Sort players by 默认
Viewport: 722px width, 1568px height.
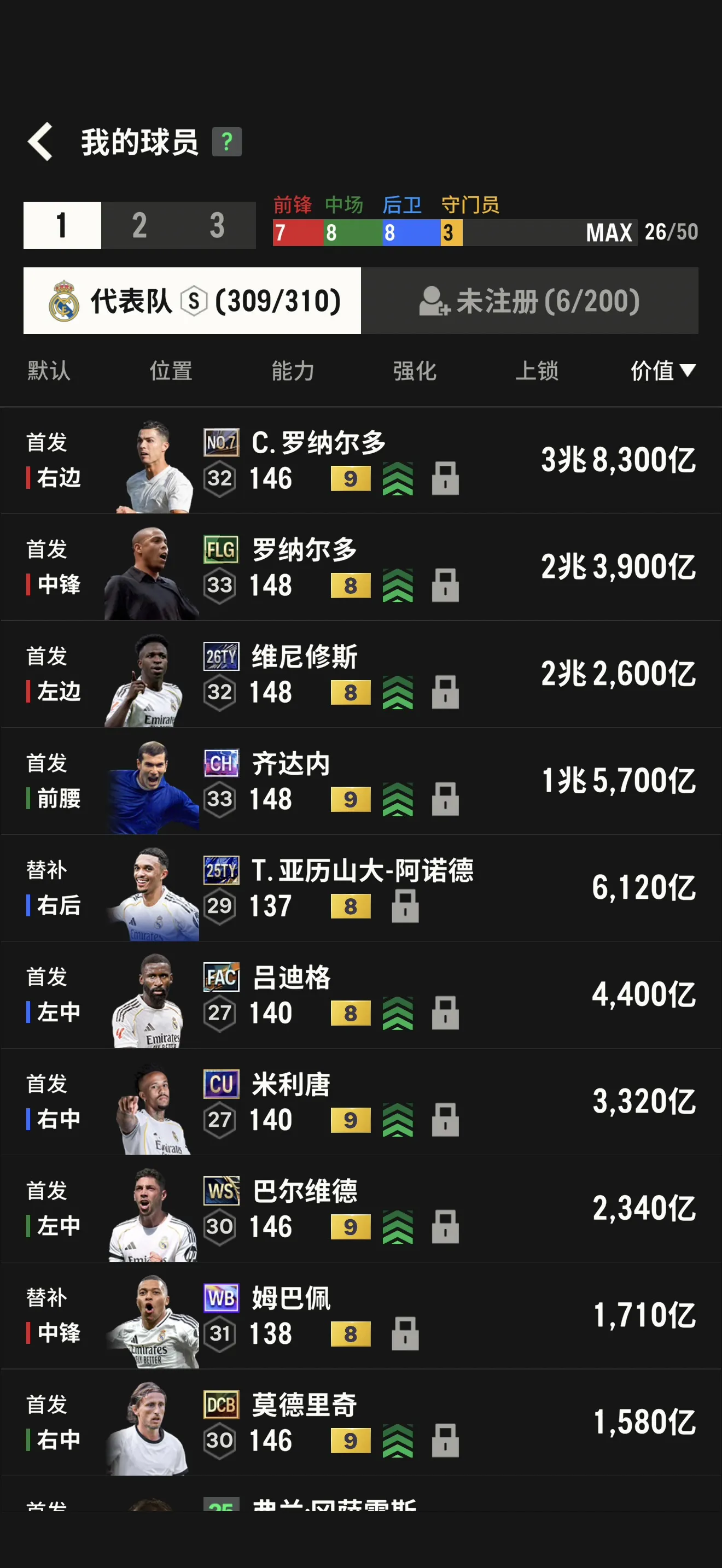pos(49,371)
